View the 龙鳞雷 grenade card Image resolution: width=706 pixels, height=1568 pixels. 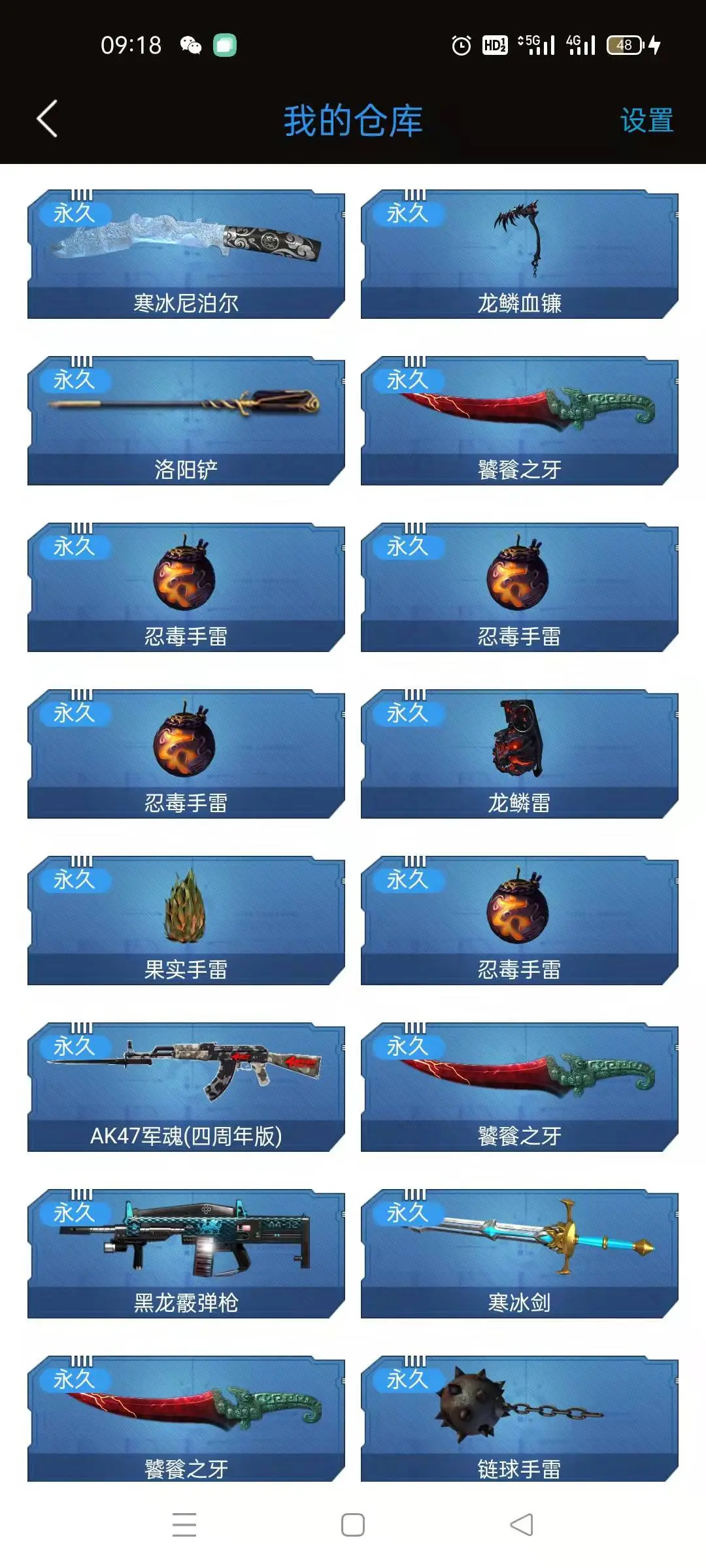pos(520,754)
